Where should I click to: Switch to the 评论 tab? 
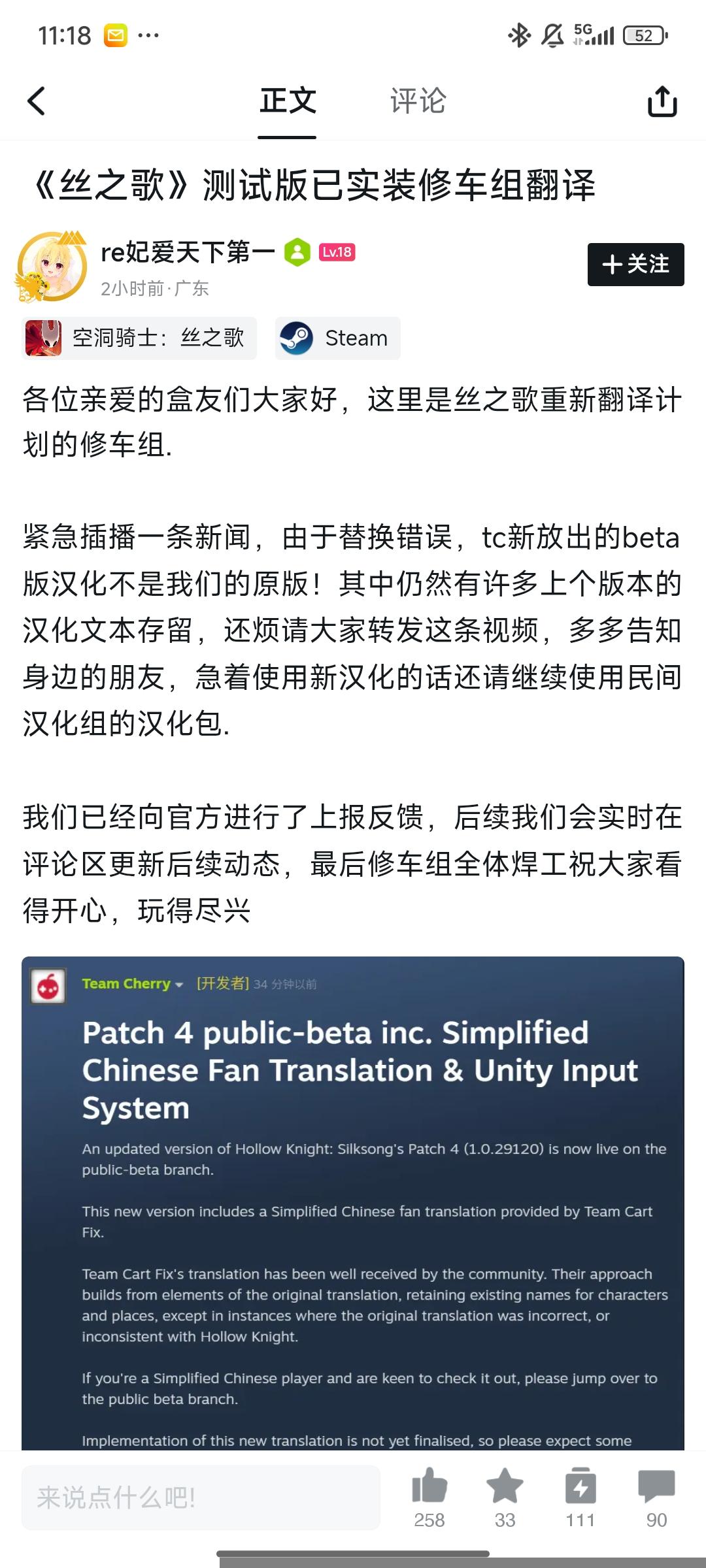click(x=418, y=101)
